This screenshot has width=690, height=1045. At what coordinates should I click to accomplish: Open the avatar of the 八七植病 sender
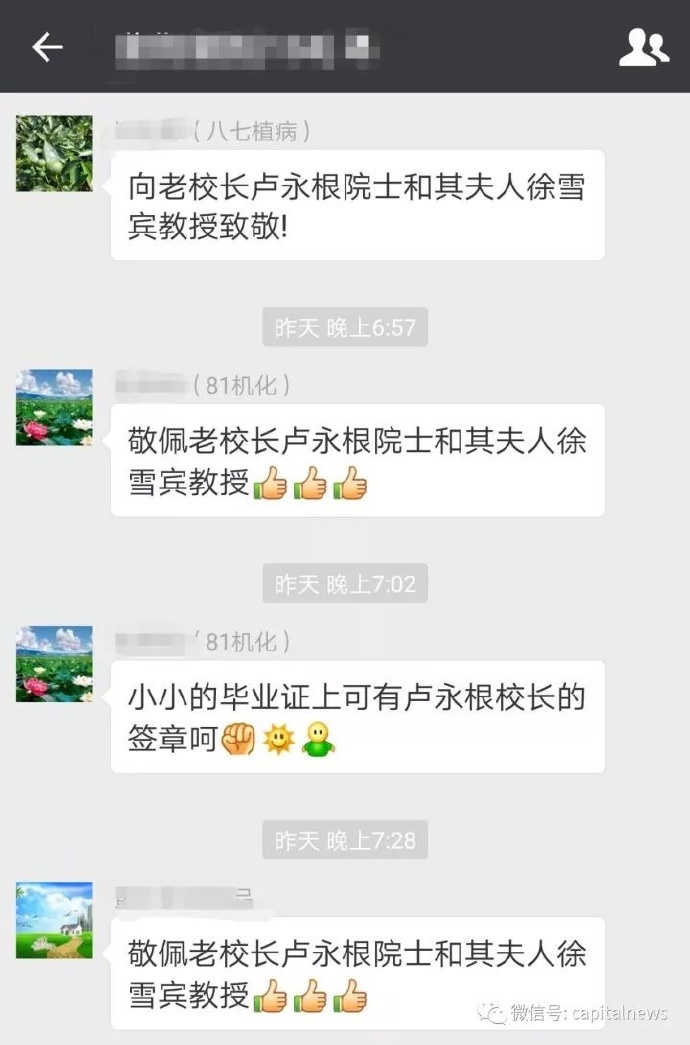coord(54,153)
